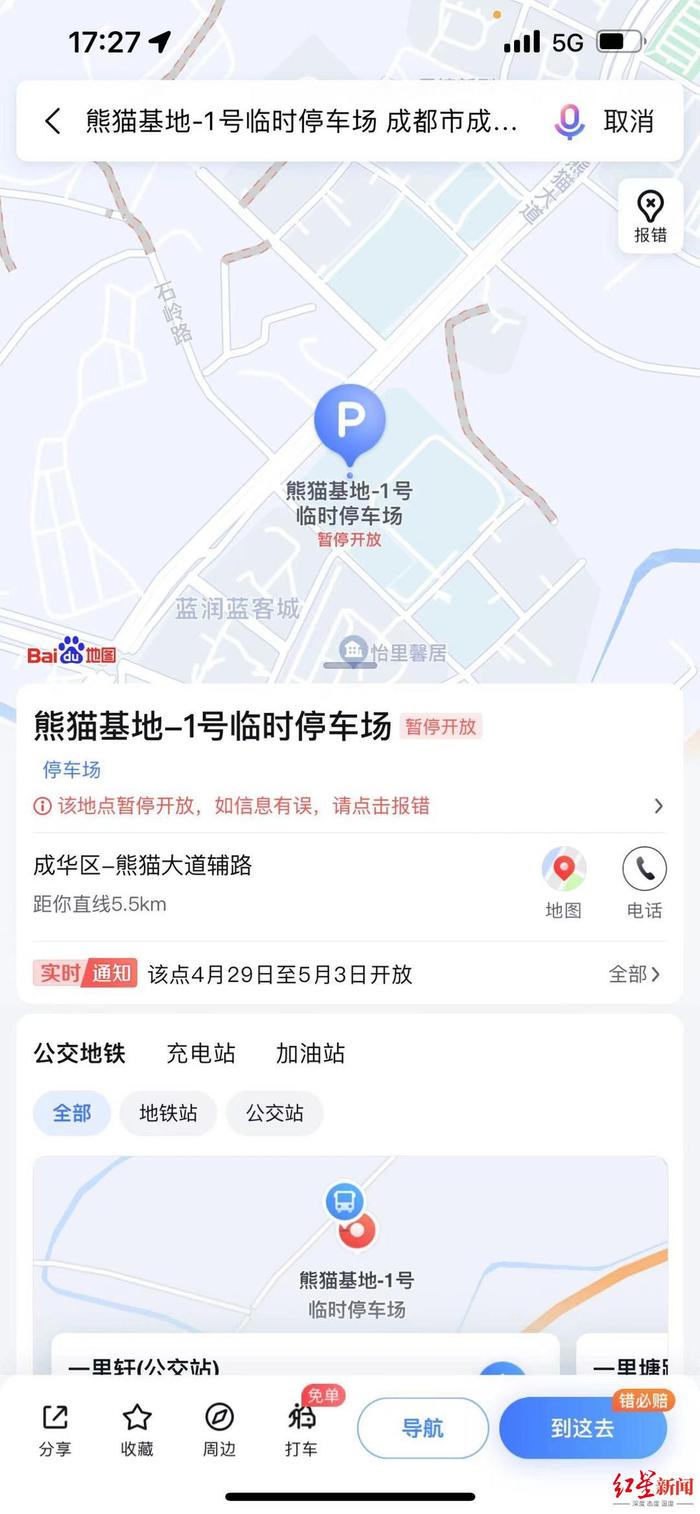Explore nearby places with 周边
Image resolution: width=700 pixels, height=1514 pixels.
(x=219, y=1430)
